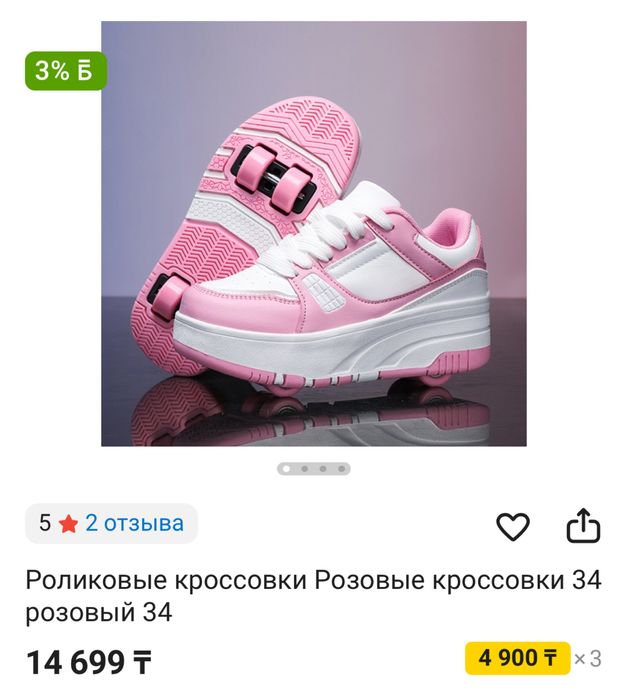This screenshot has height=700, width=628.
Task: Open the 2 отзыва reviews
Action: (134, 523)
